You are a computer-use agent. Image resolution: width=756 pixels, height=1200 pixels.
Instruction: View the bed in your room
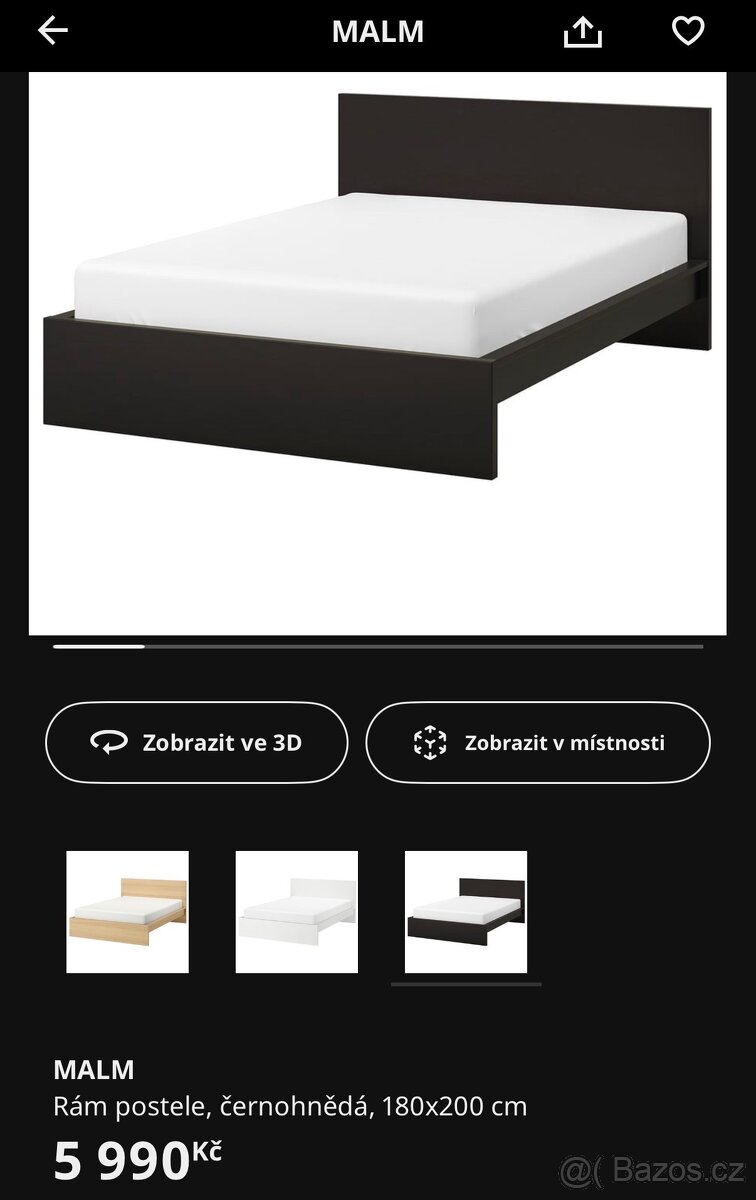(538, 742)
